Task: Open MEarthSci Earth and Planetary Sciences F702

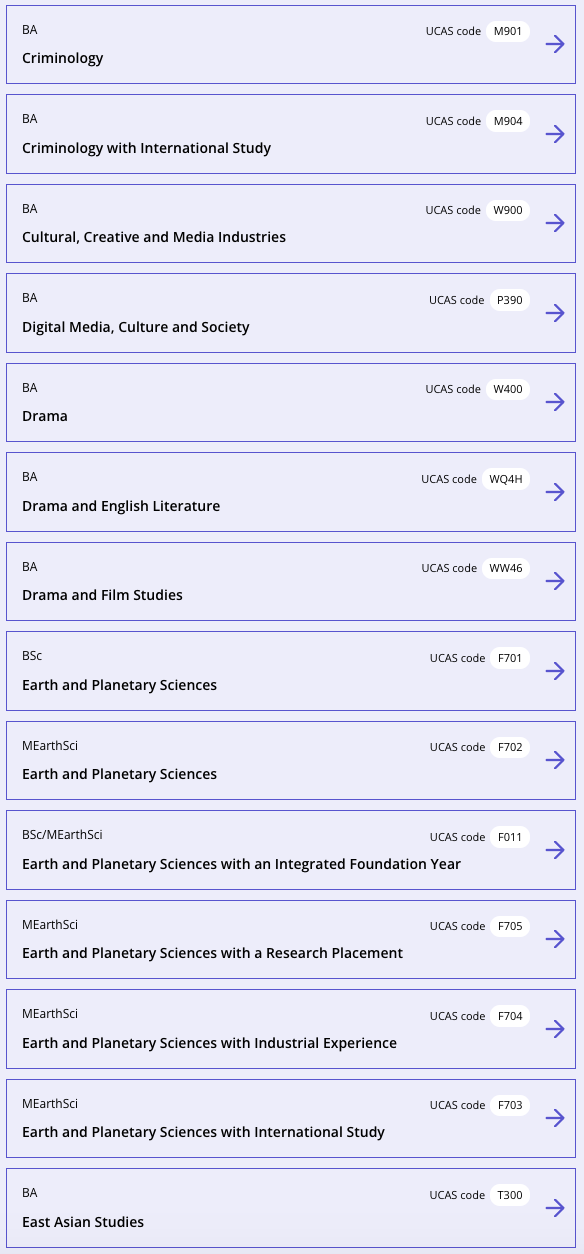Action: tap(291, 760)
